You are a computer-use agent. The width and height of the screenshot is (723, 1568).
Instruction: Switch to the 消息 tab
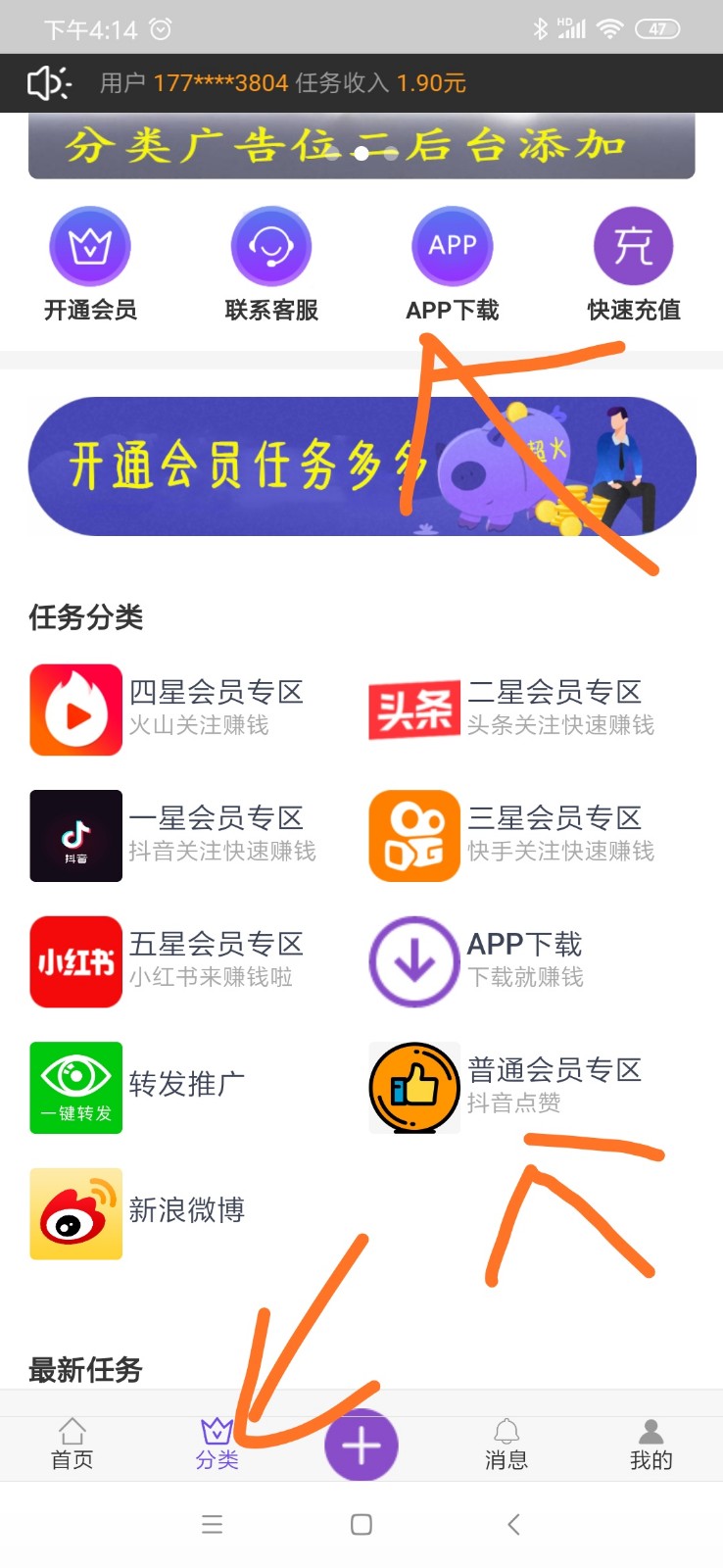pos(506,1445)
